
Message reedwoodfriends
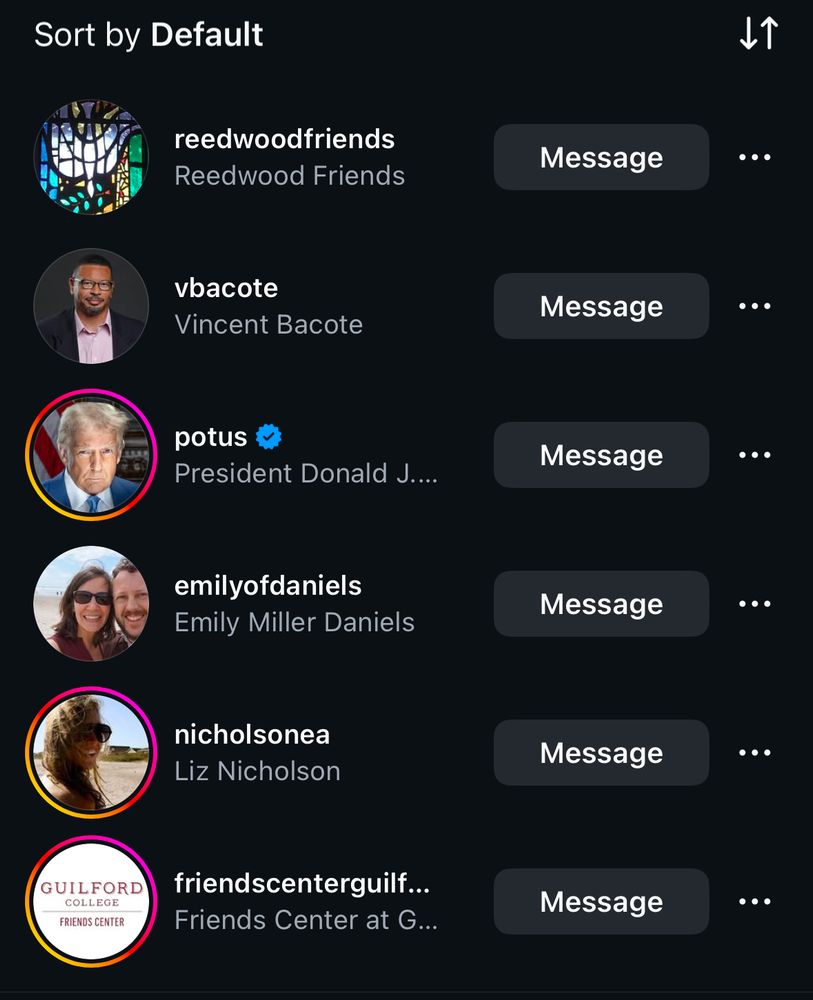click(x=600, y=157)
